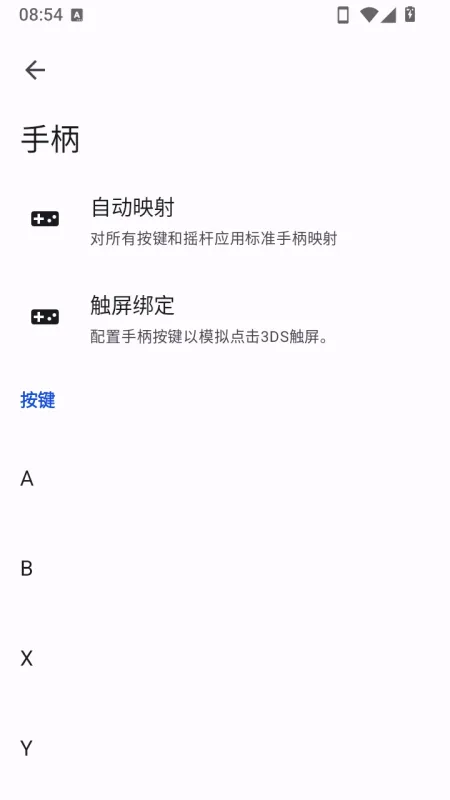Go back using the arrow icon

(x=35, y=70)
